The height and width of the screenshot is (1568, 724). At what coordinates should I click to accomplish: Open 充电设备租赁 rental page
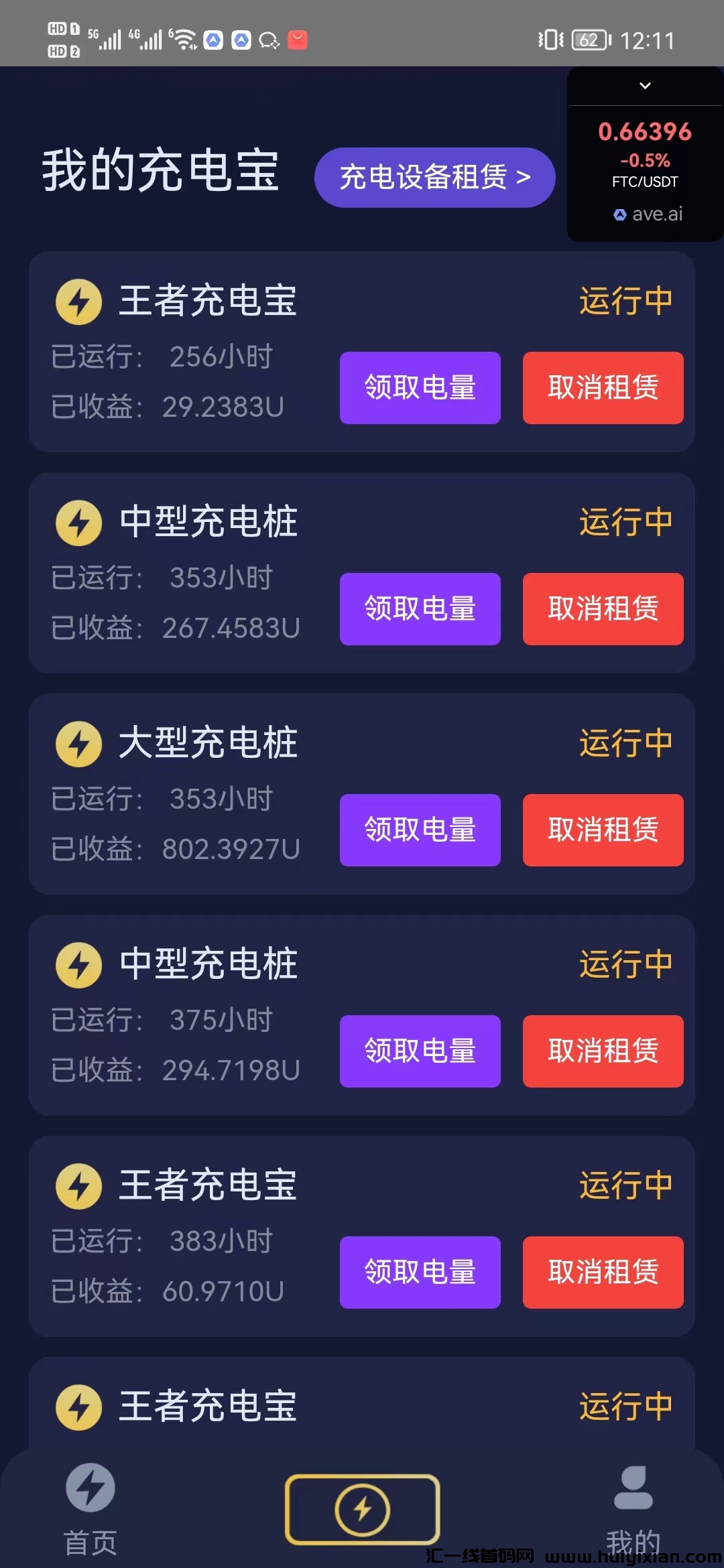click(x=434, y=178)
